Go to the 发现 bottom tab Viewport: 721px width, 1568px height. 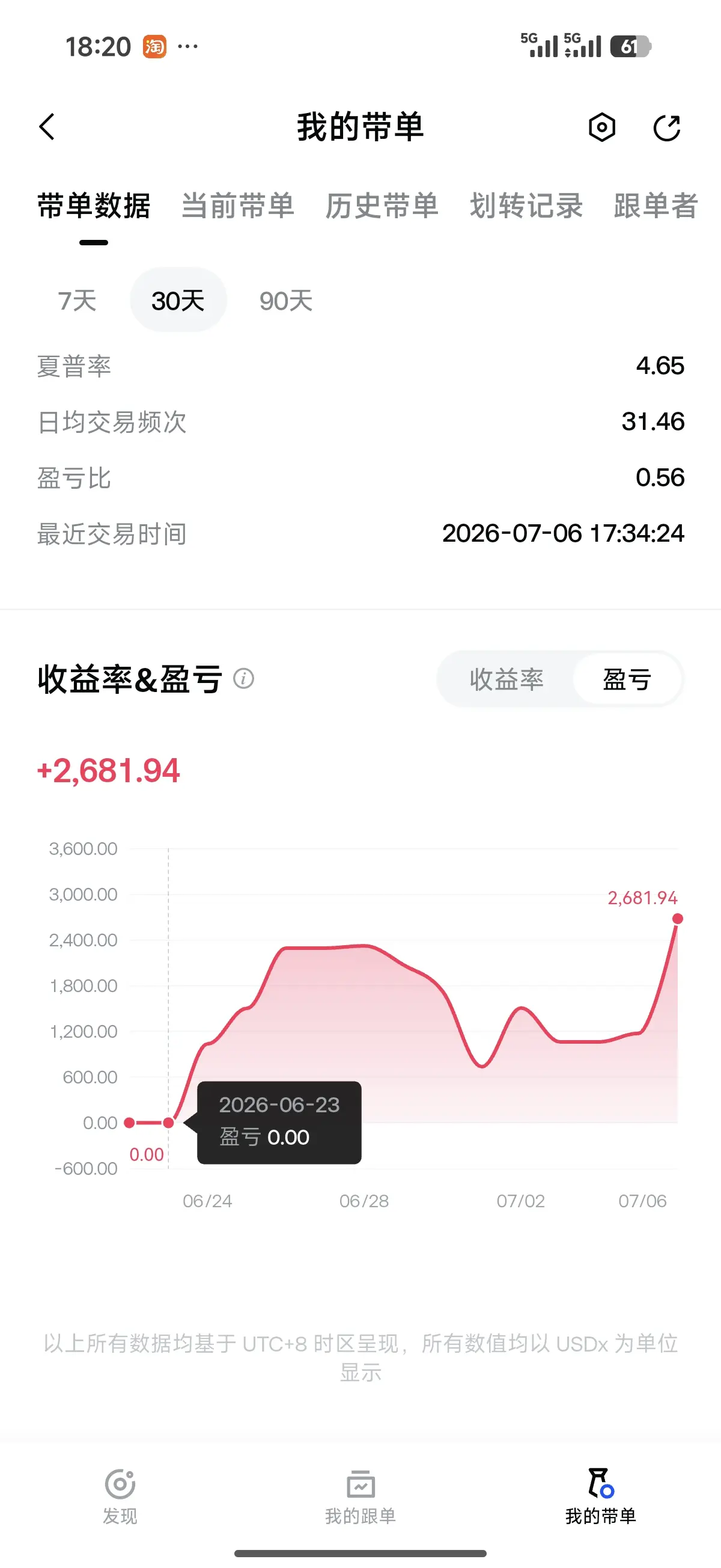(x=120, y=1496)
